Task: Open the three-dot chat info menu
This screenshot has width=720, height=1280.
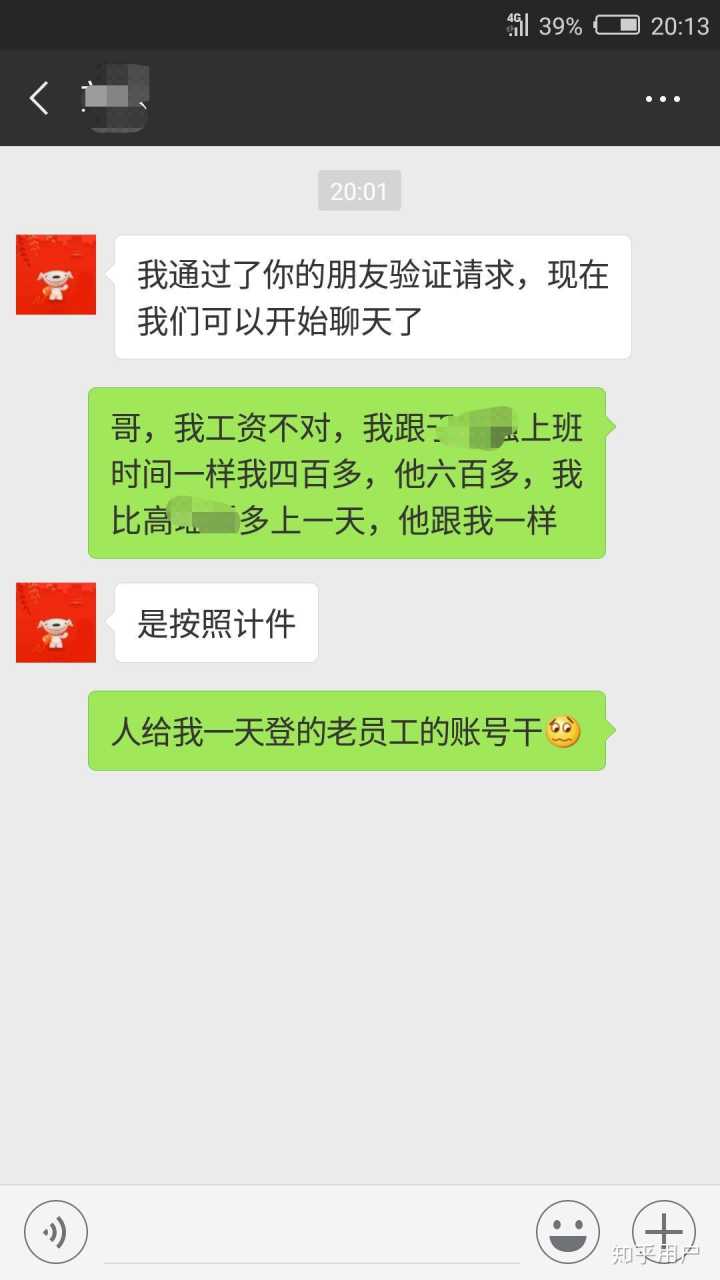Action: coord(662,99)
